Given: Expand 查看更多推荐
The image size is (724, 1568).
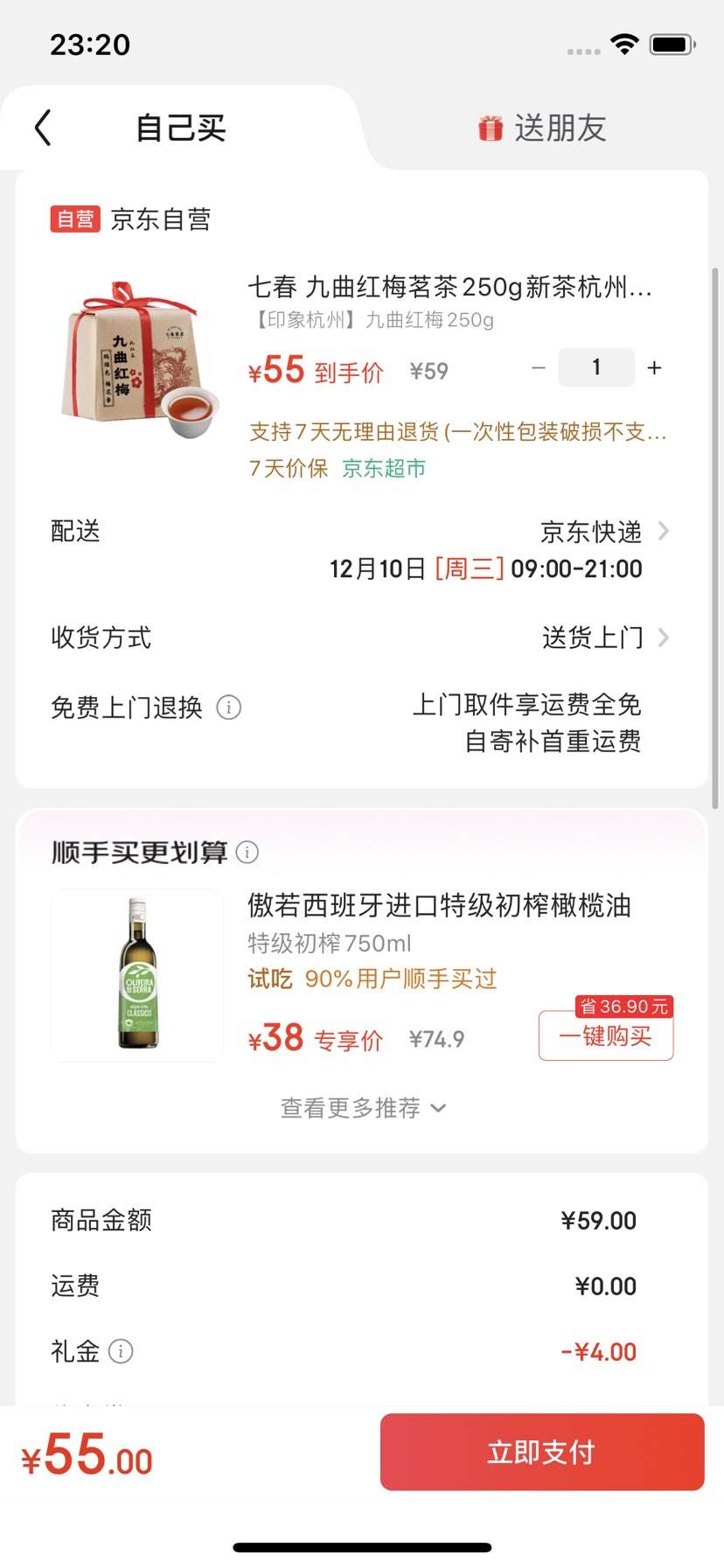Looking at the screenshot, I should point(362,1108).
